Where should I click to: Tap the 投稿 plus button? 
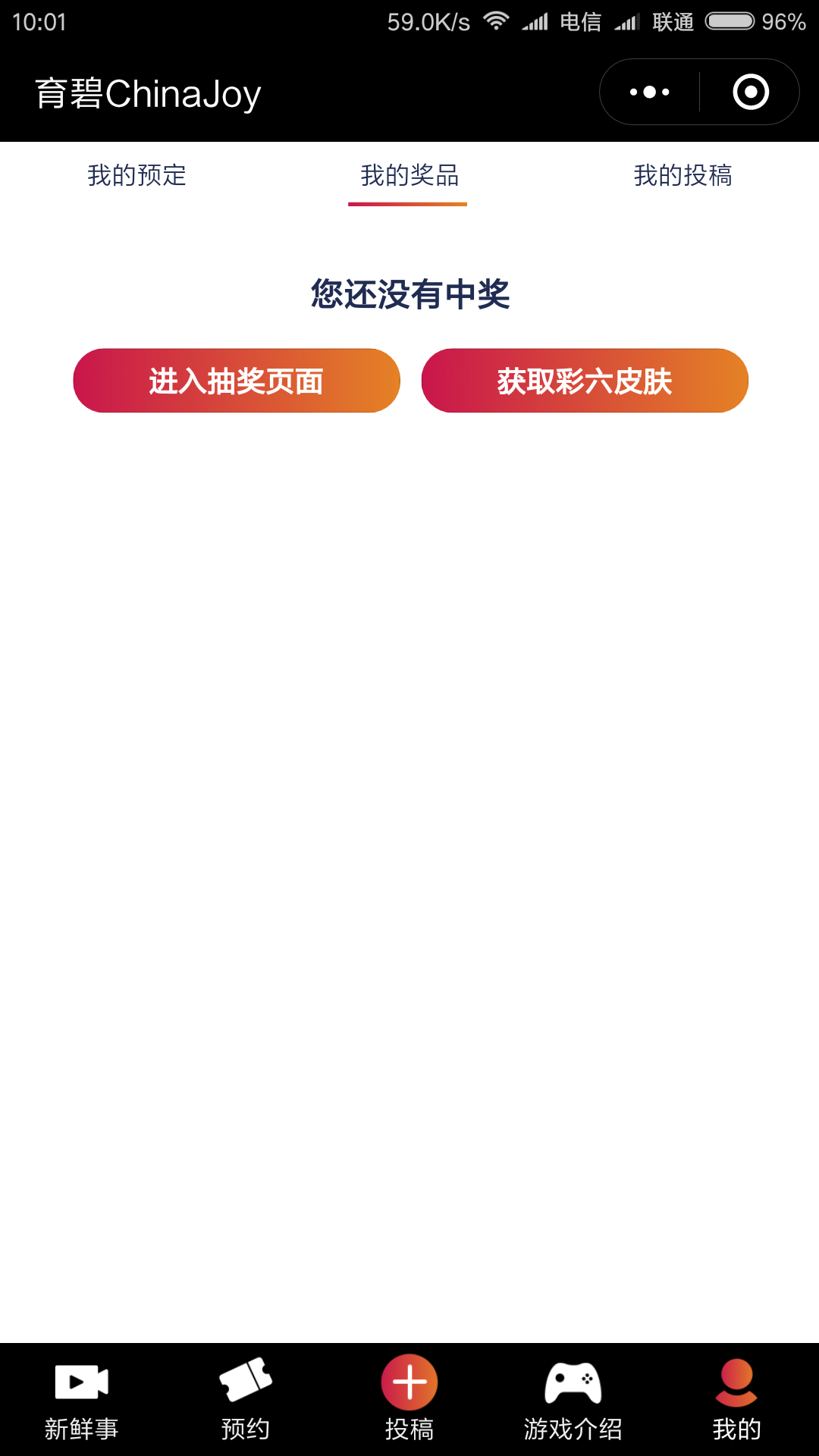click(x=409, y=1384)
